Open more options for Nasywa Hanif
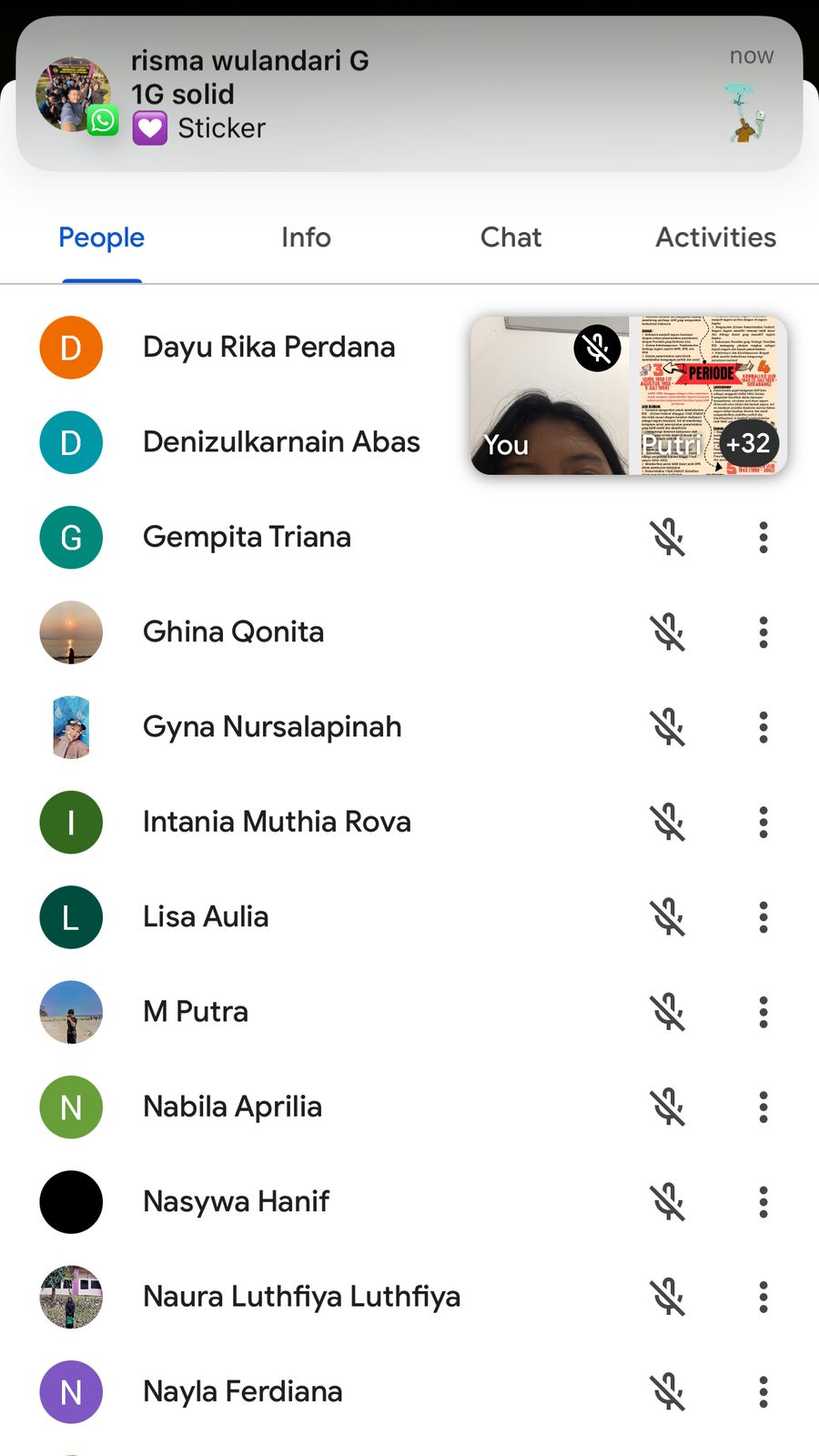 763,1202
